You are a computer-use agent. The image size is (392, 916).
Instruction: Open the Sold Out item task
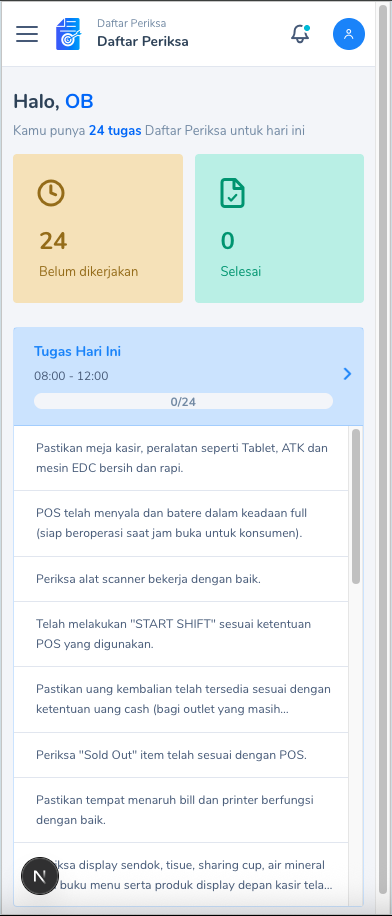pyautogui.click(x=181, y=755)
